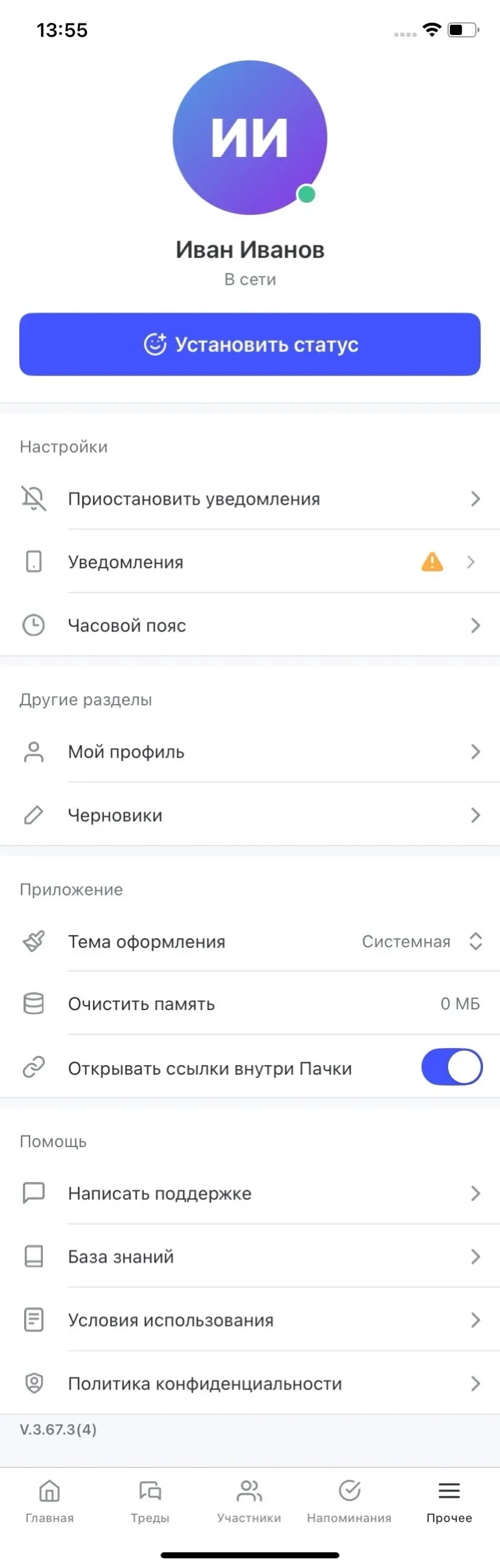Open База знаний
The image size is (500, 1568).
249,1256
